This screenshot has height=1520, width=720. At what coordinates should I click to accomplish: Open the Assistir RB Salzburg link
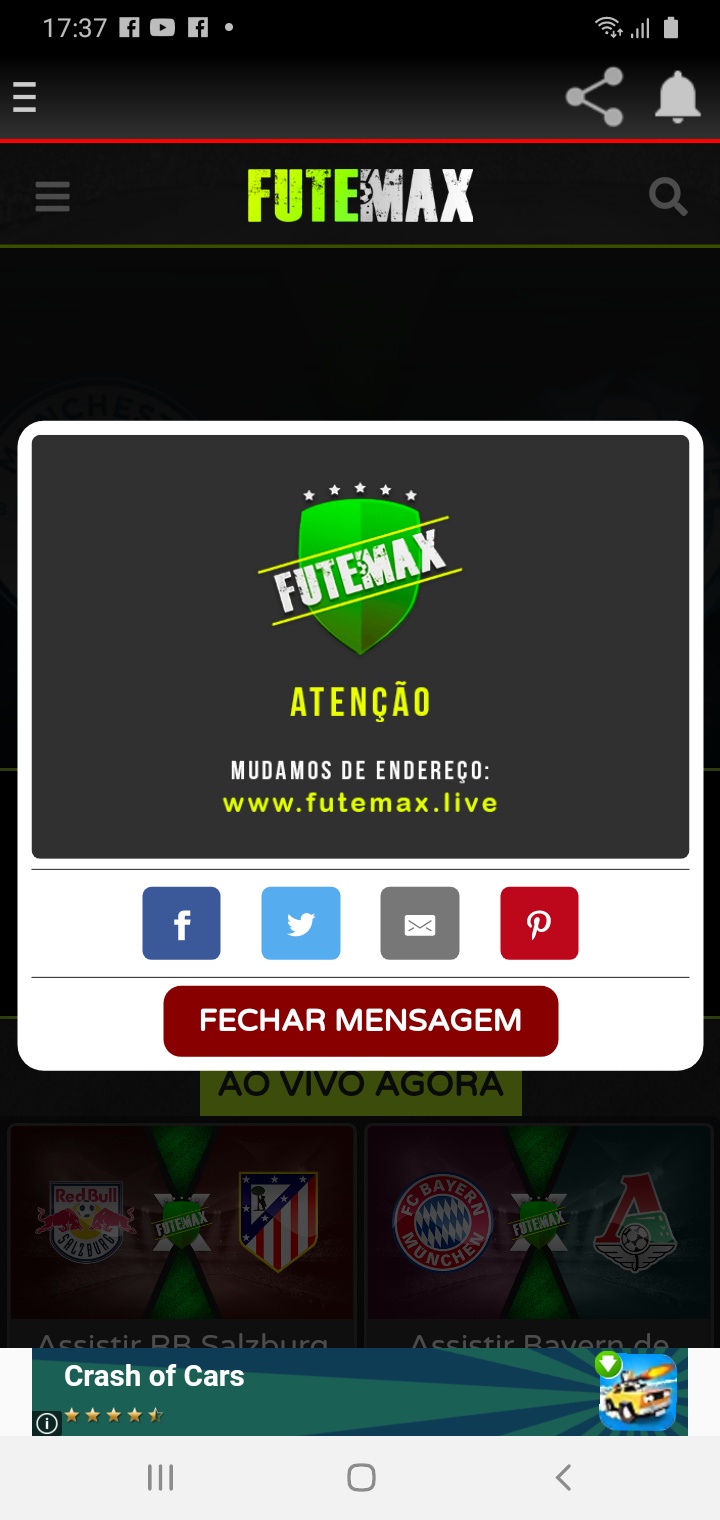pyautogui.click(x=181, y=1340)
